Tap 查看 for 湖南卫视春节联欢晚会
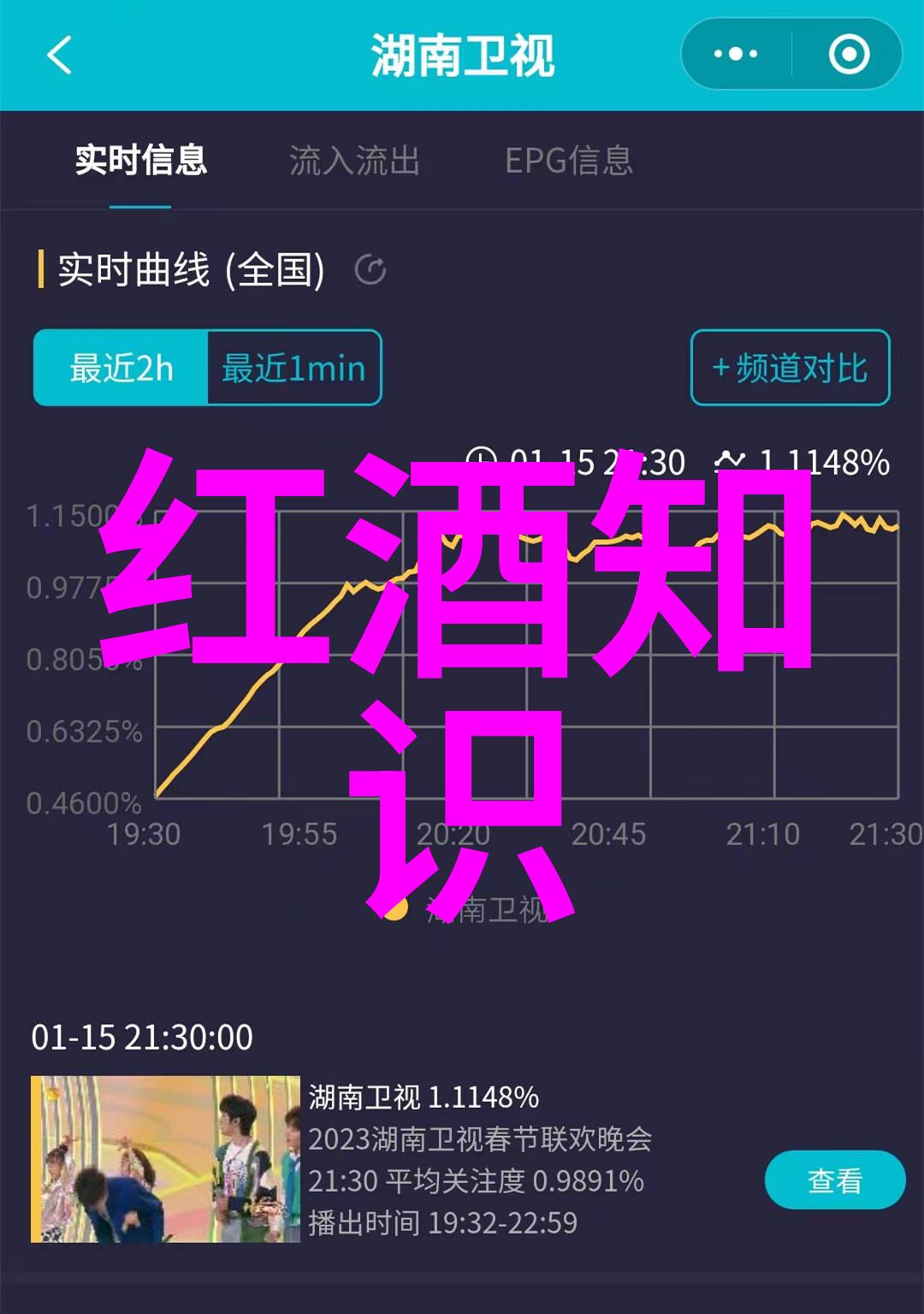The image size is (924, 1314). [x=834, y=1181]
